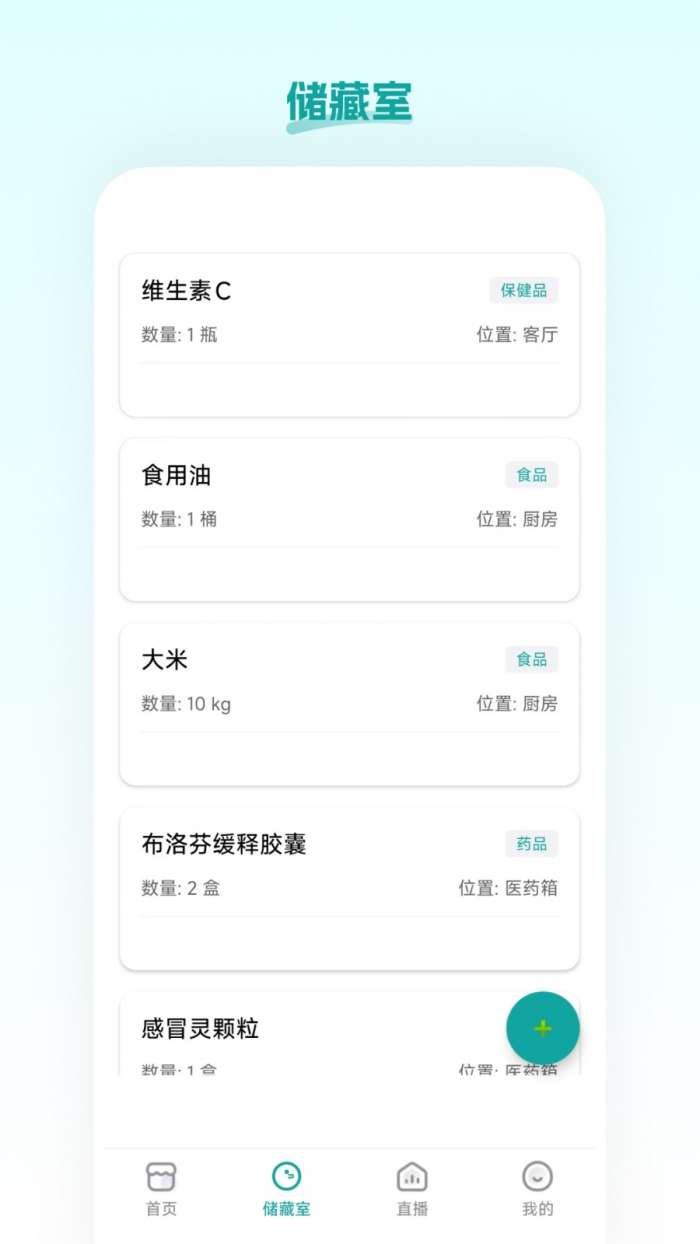This screenshot has width=700, height=1244.
Task: Go to the 直播 tab
Action: 412,1189
